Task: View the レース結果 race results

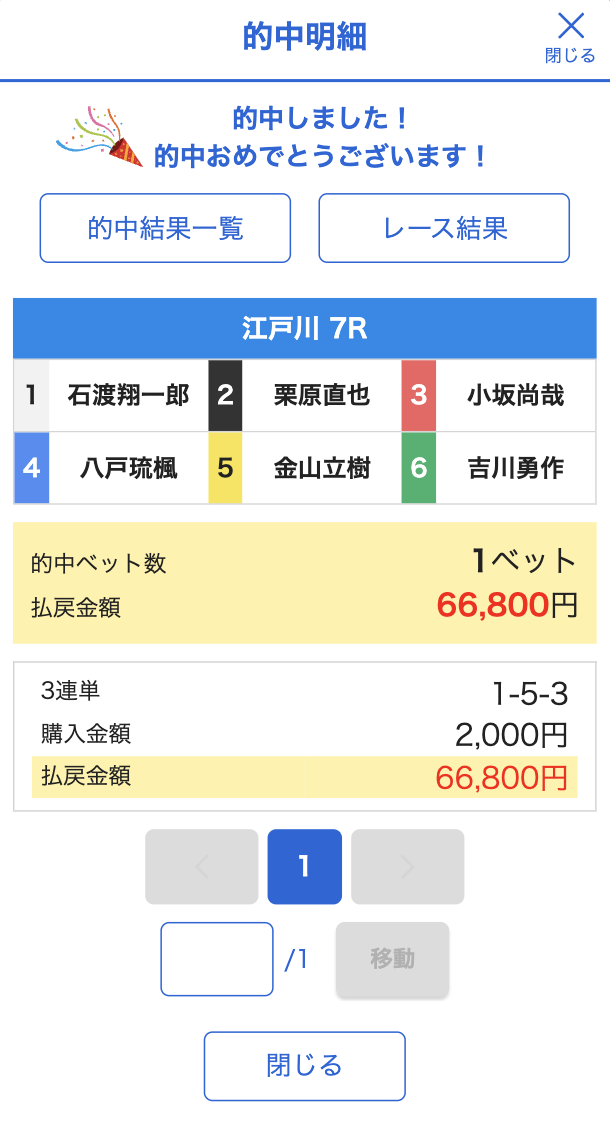Action: (x=444, y=228)
